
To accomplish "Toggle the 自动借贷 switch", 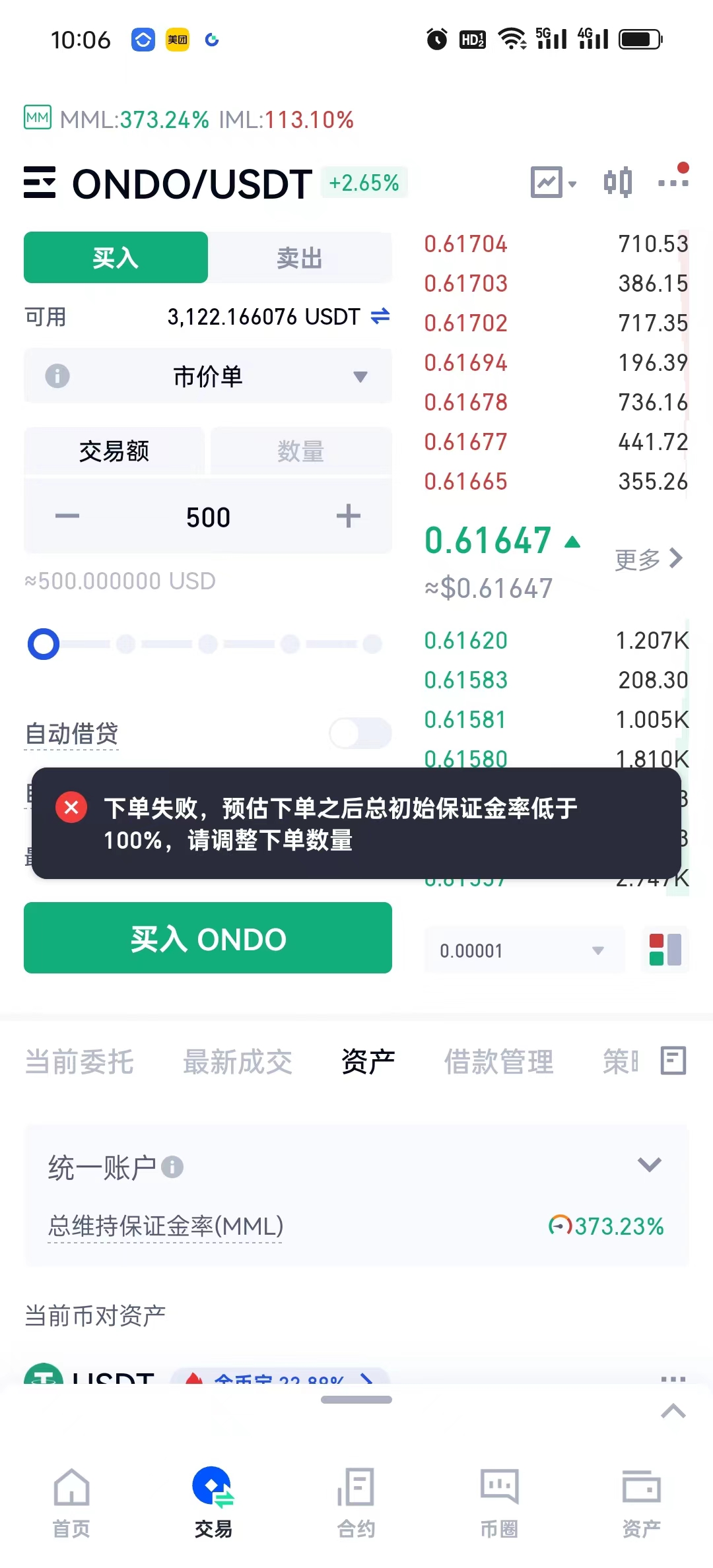I will tap(360, 733).
